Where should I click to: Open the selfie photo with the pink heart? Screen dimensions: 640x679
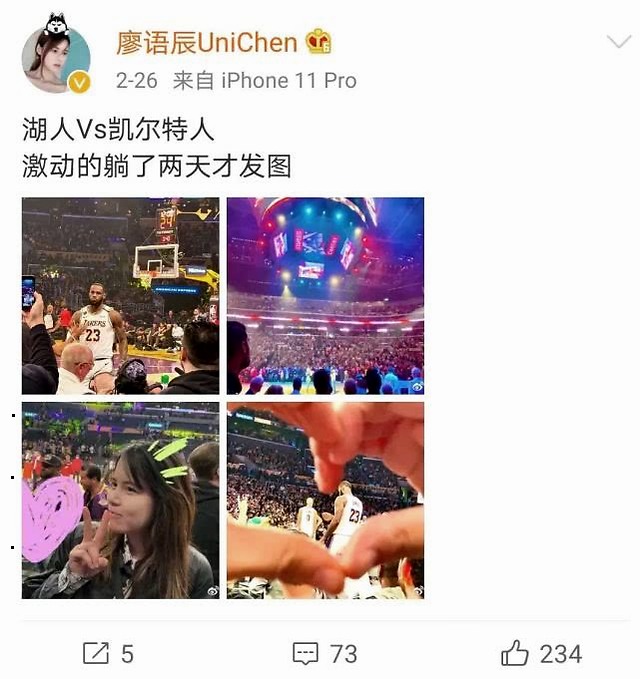click(x=120, y=500)
